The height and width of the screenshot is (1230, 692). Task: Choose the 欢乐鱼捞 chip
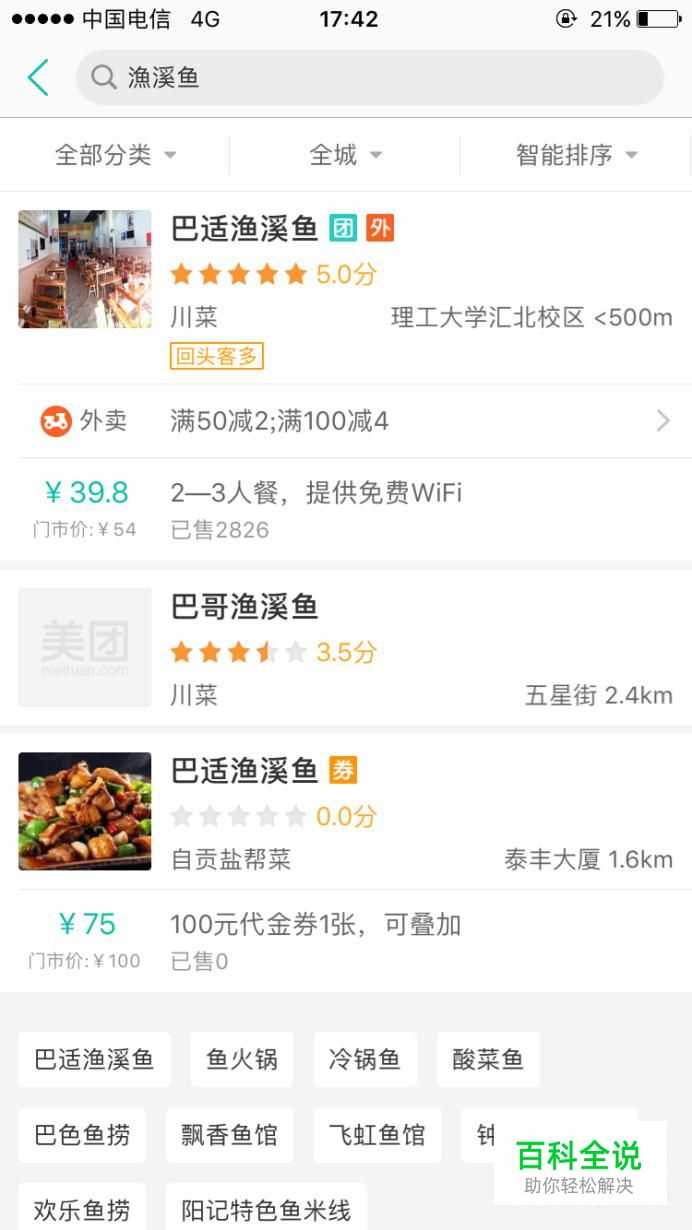click(82, 1209)
